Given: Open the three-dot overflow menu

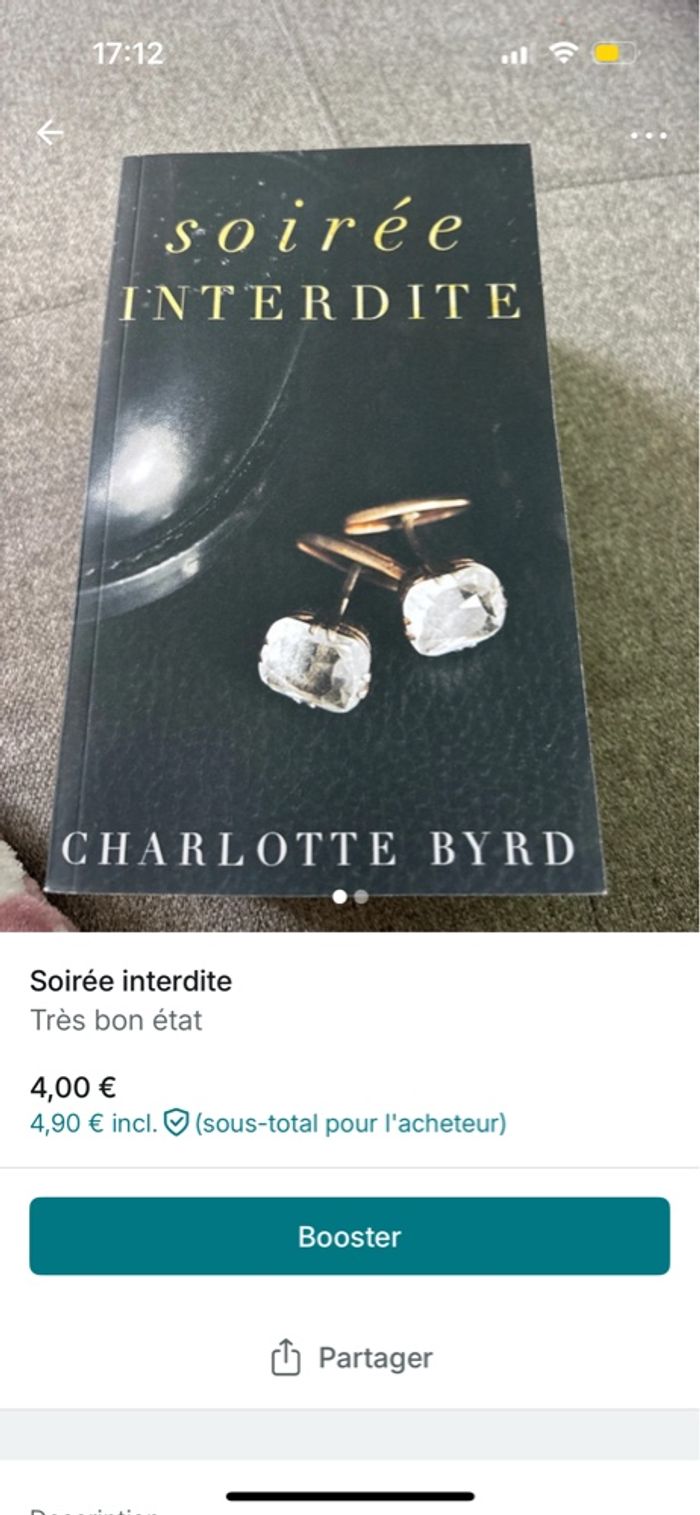Looking at the screenshot, I should click(x=648, y=136).
